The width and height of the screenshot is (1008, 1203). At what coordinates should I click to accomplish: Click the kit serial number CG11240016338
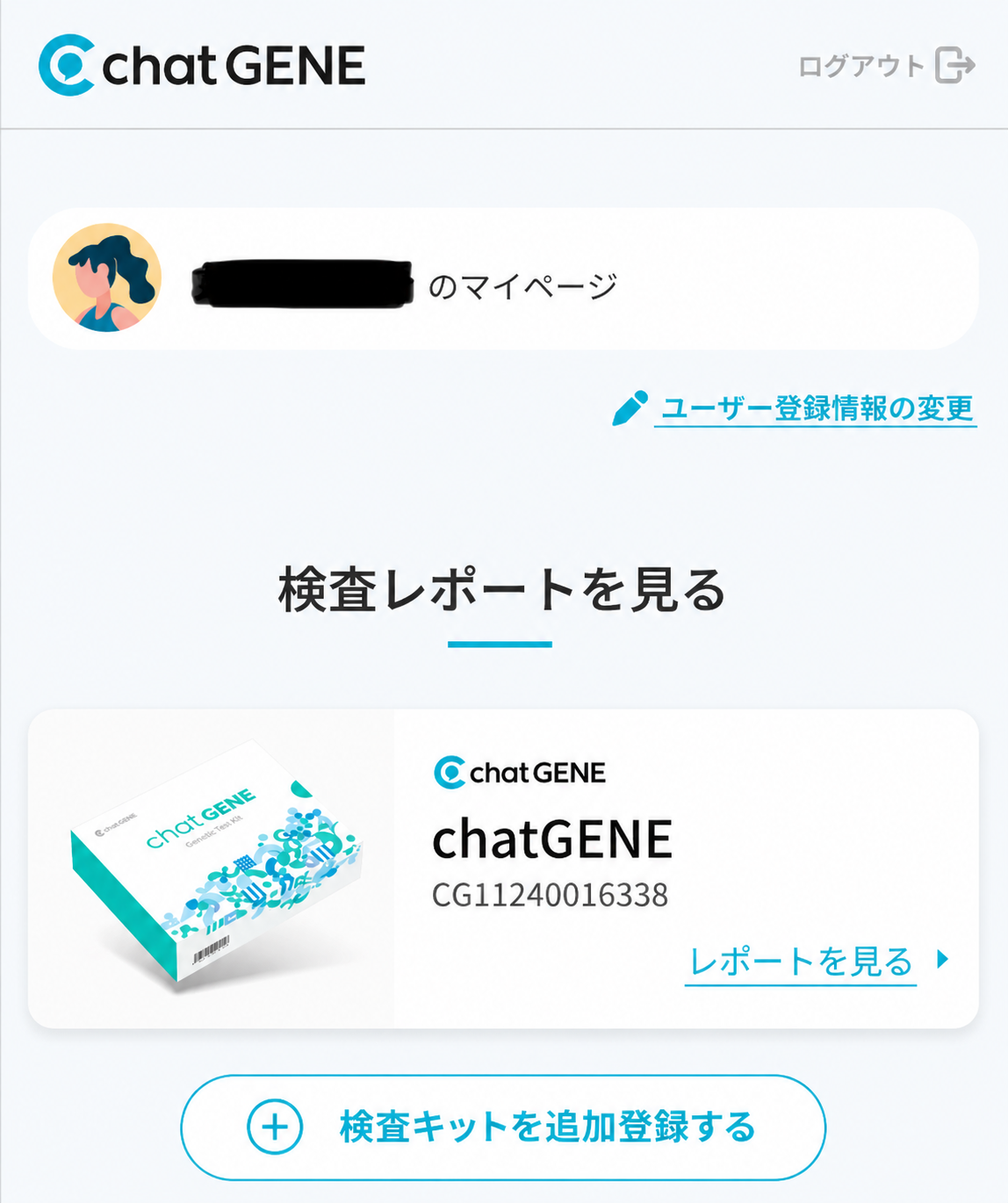pos(551,895)
